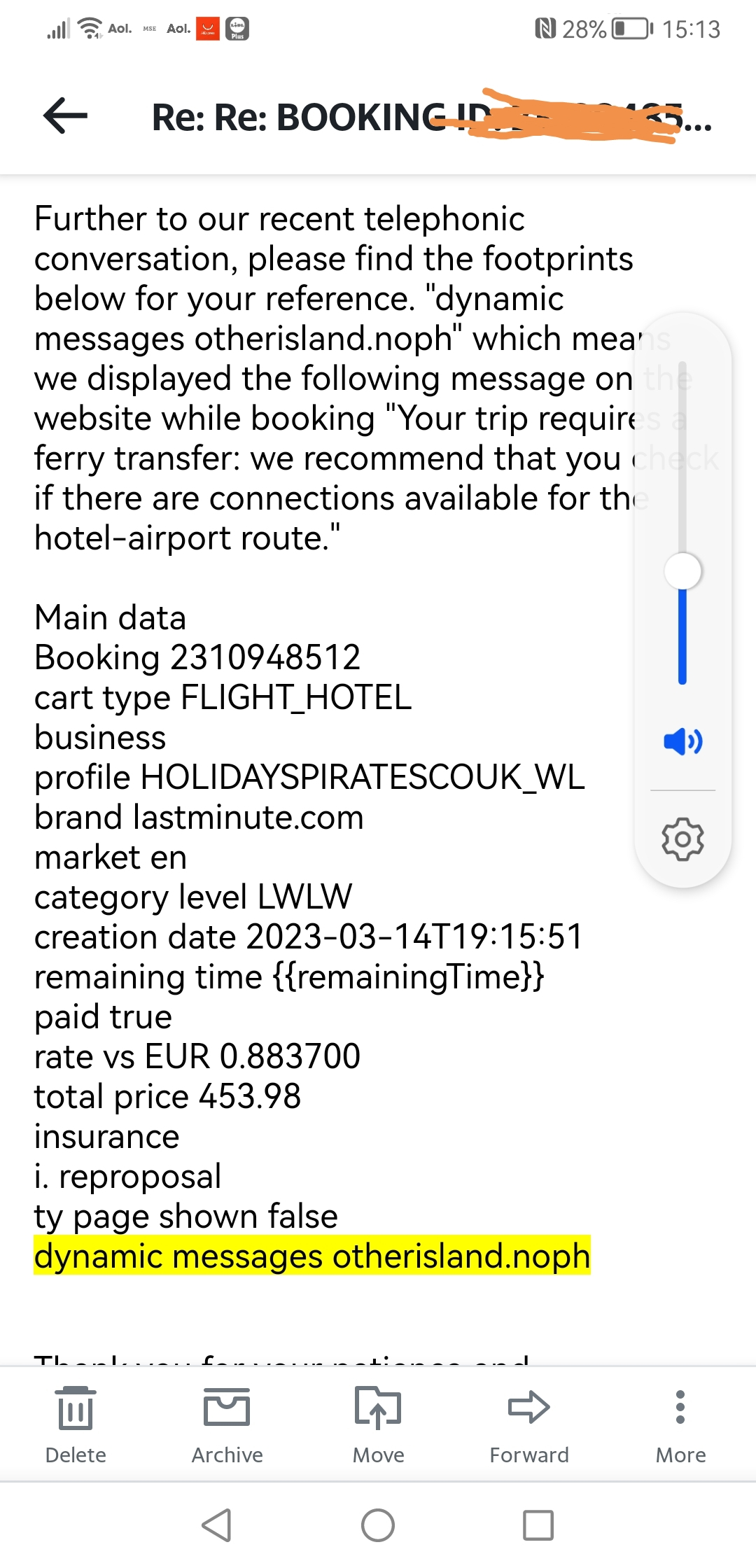Forward this email
756x1568 pixels.
pos(529,1424)
